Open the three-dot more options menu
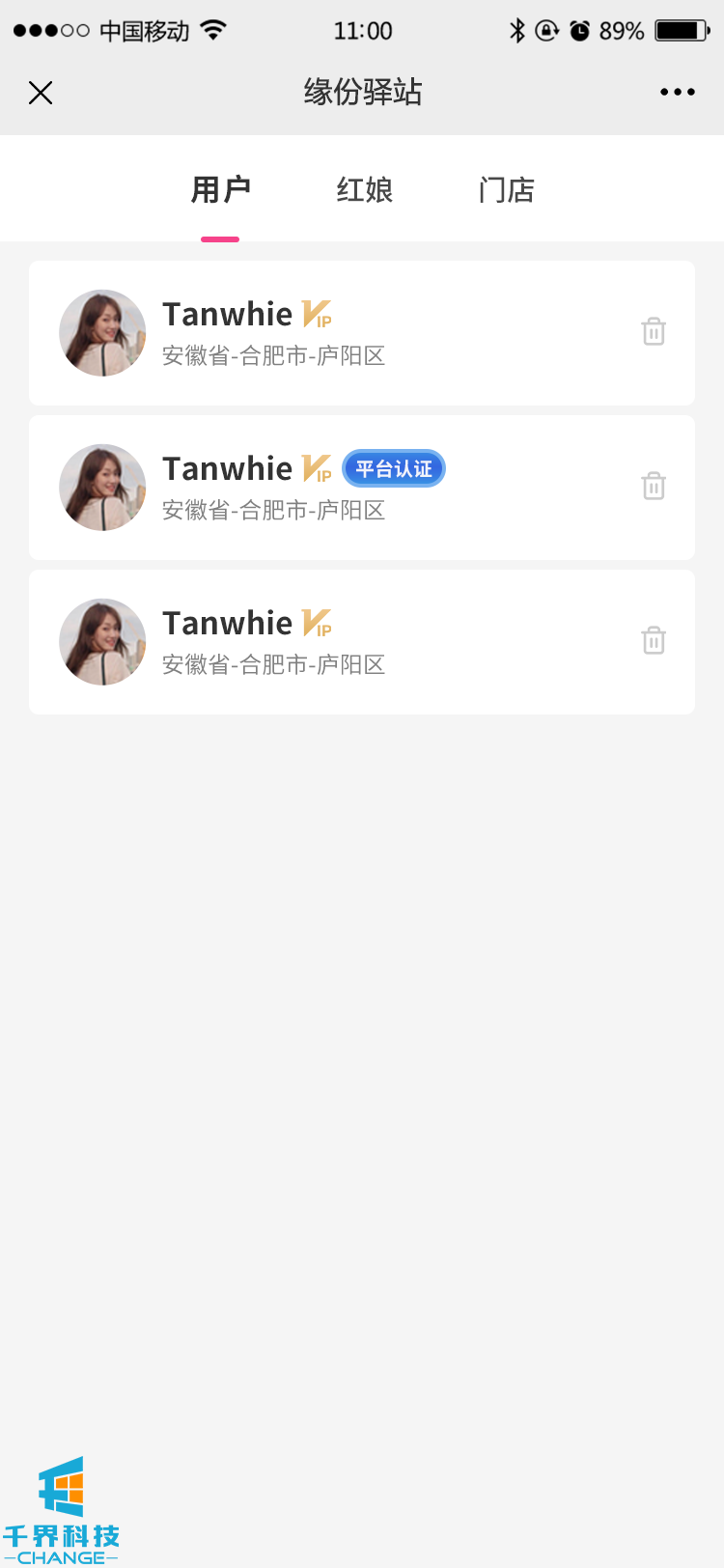724x1568 pixels. 677,93
